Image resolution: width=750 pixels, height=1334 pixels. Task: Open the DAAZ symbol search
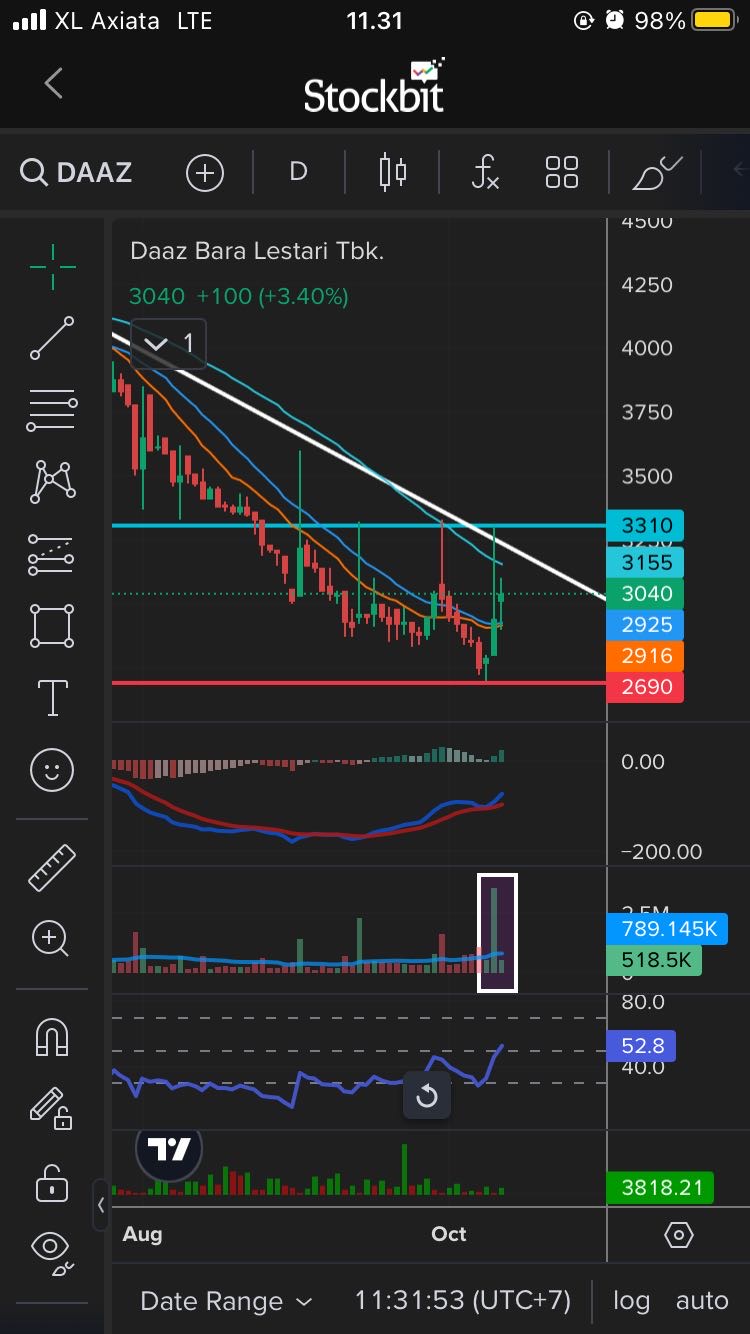click(77, 172)
